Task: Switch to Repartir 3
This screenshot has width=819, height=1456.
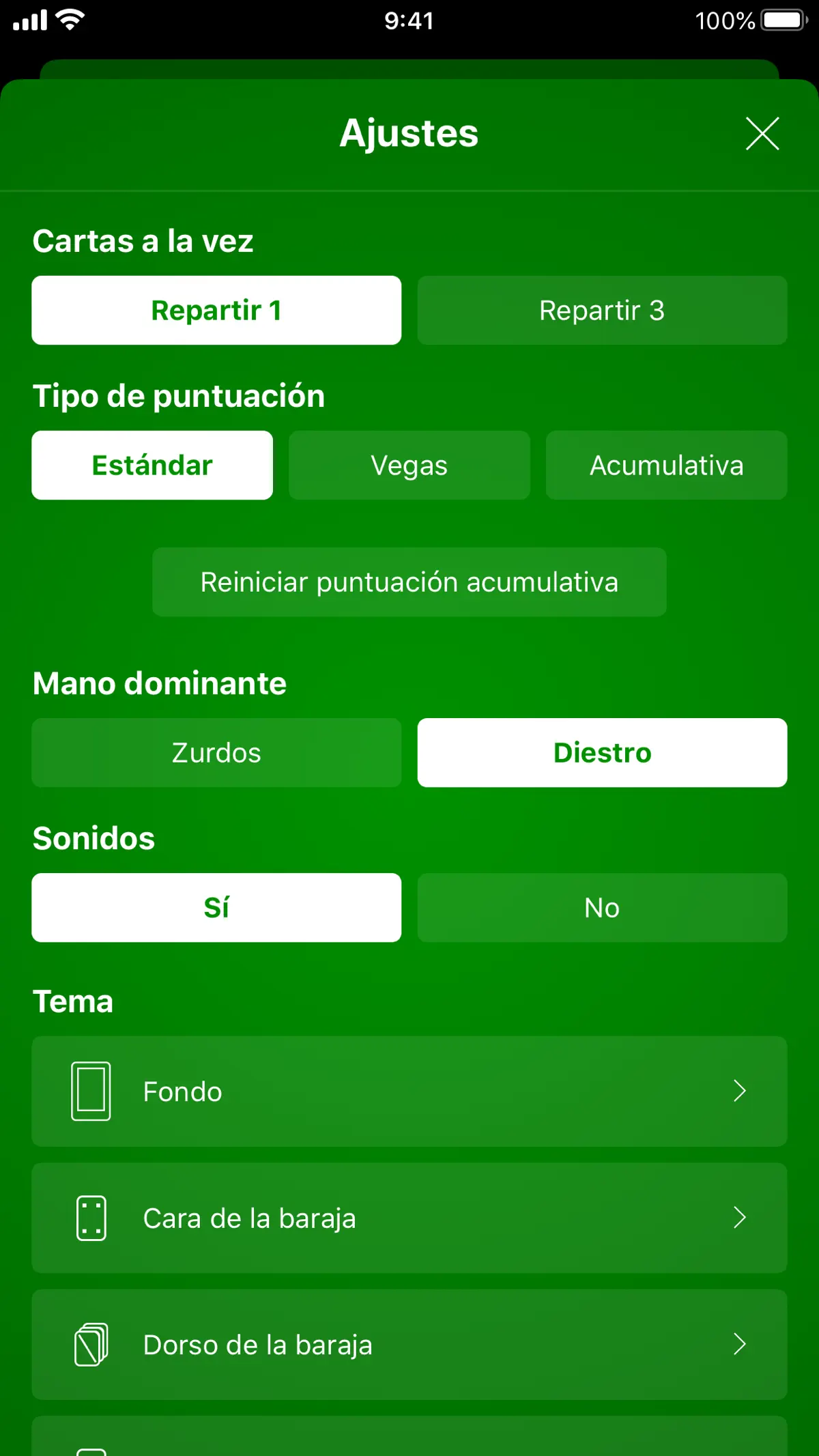Action: point(602,311)
